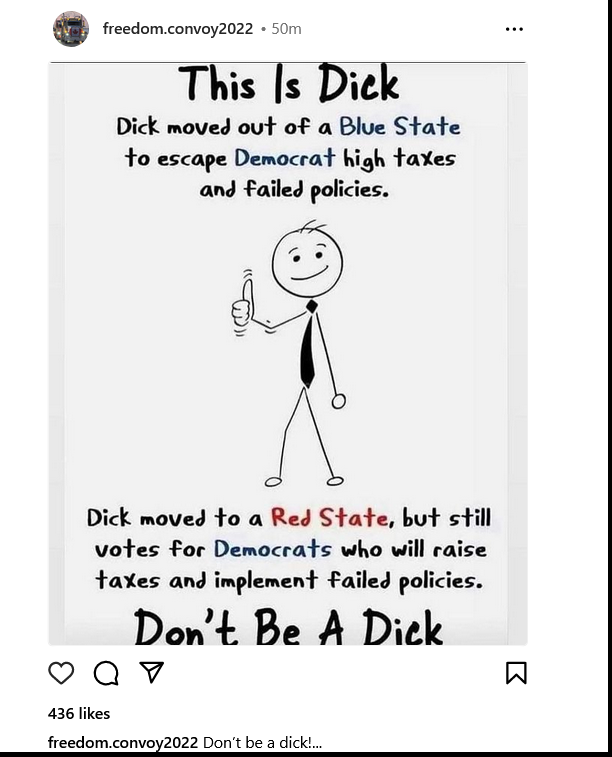Viewport: 612px width, 757px height.
Task: Expand the truncated caption "Don't be a dick!..."
Action: [x=315, y=742]
